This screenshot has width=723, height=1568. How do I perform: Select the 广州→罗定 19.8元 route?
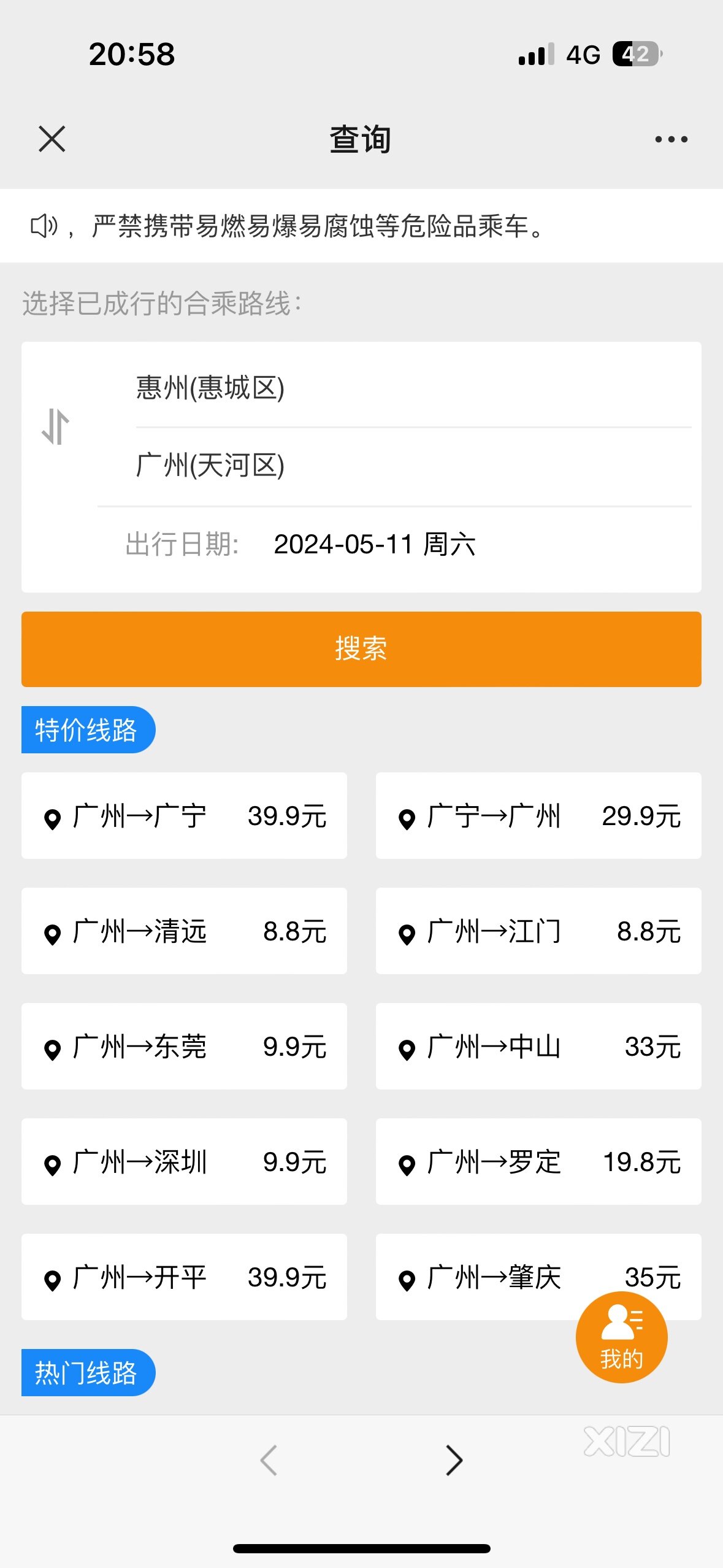click(x=538, y=1162)
